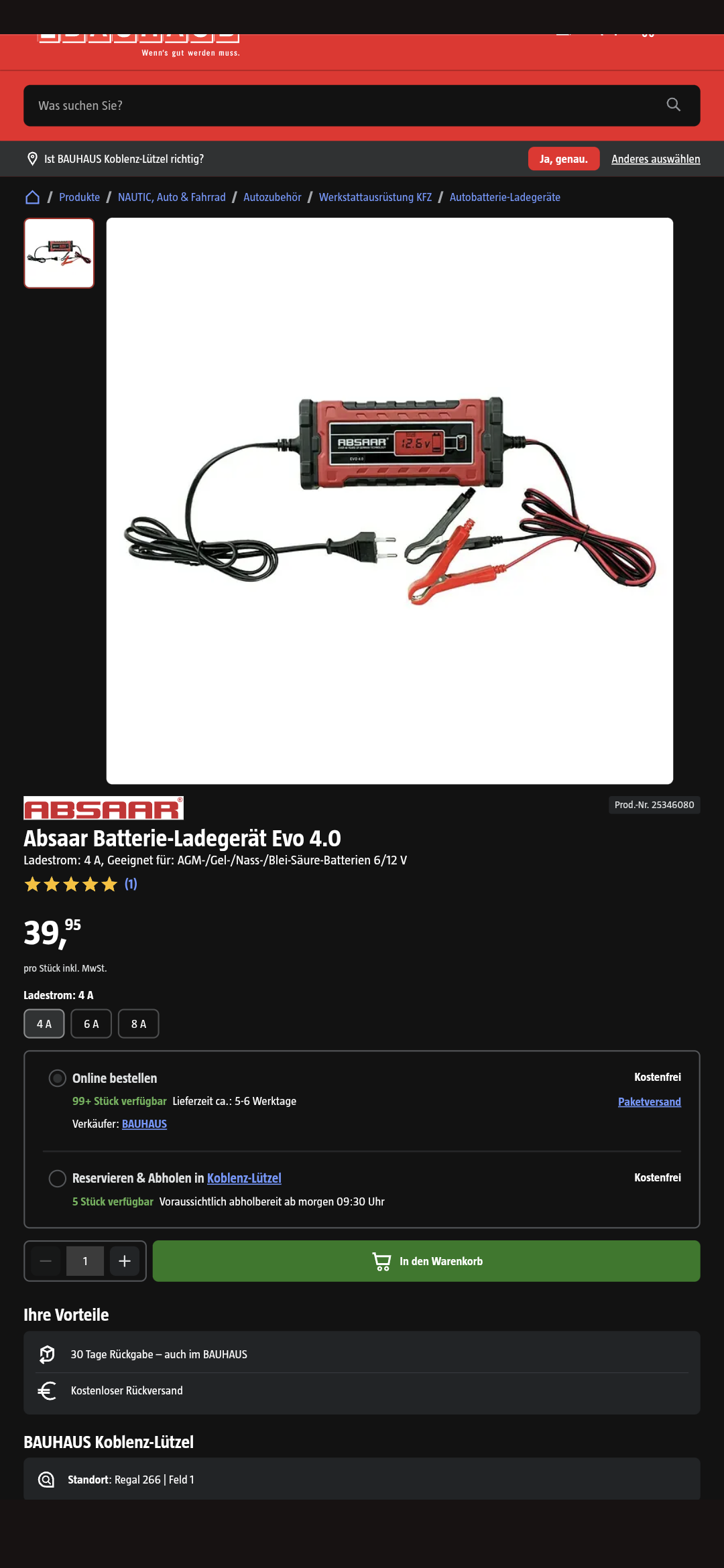Open "NAUTIC, Auto & Fahrrad" breadcrumb
The width and height of the screenshot is (724, 1568).
pos(172,197)
